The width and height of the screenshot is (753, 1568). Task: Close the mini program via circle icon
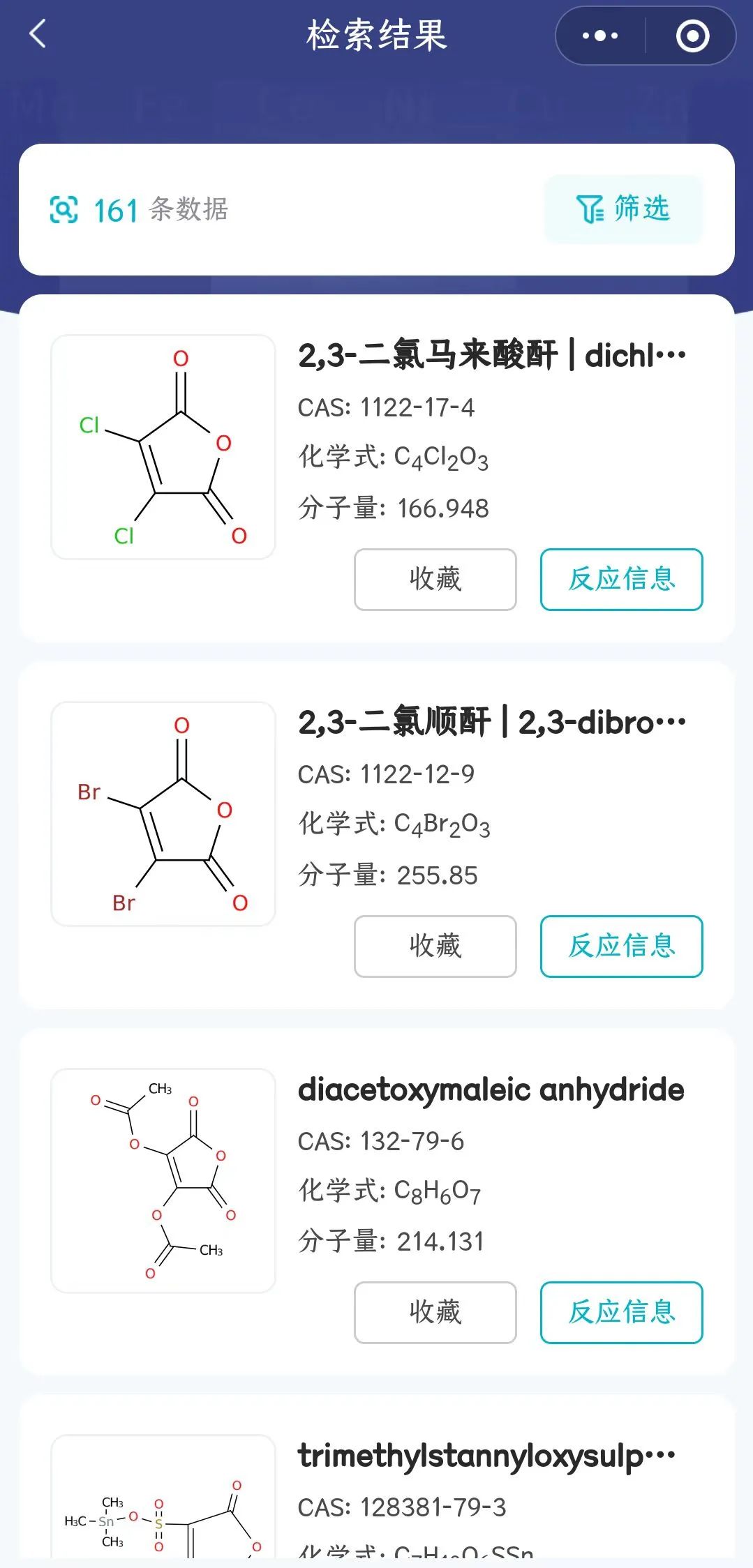692,36
